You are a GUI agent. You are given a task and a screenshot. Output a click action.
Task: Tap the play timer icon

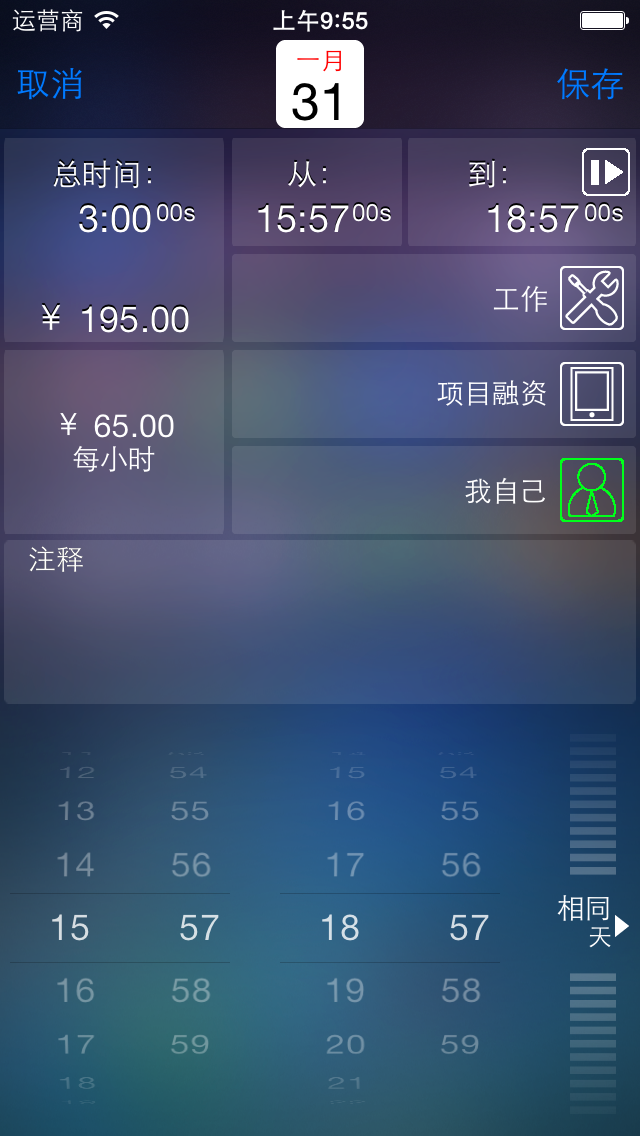[x=606, y=172]
